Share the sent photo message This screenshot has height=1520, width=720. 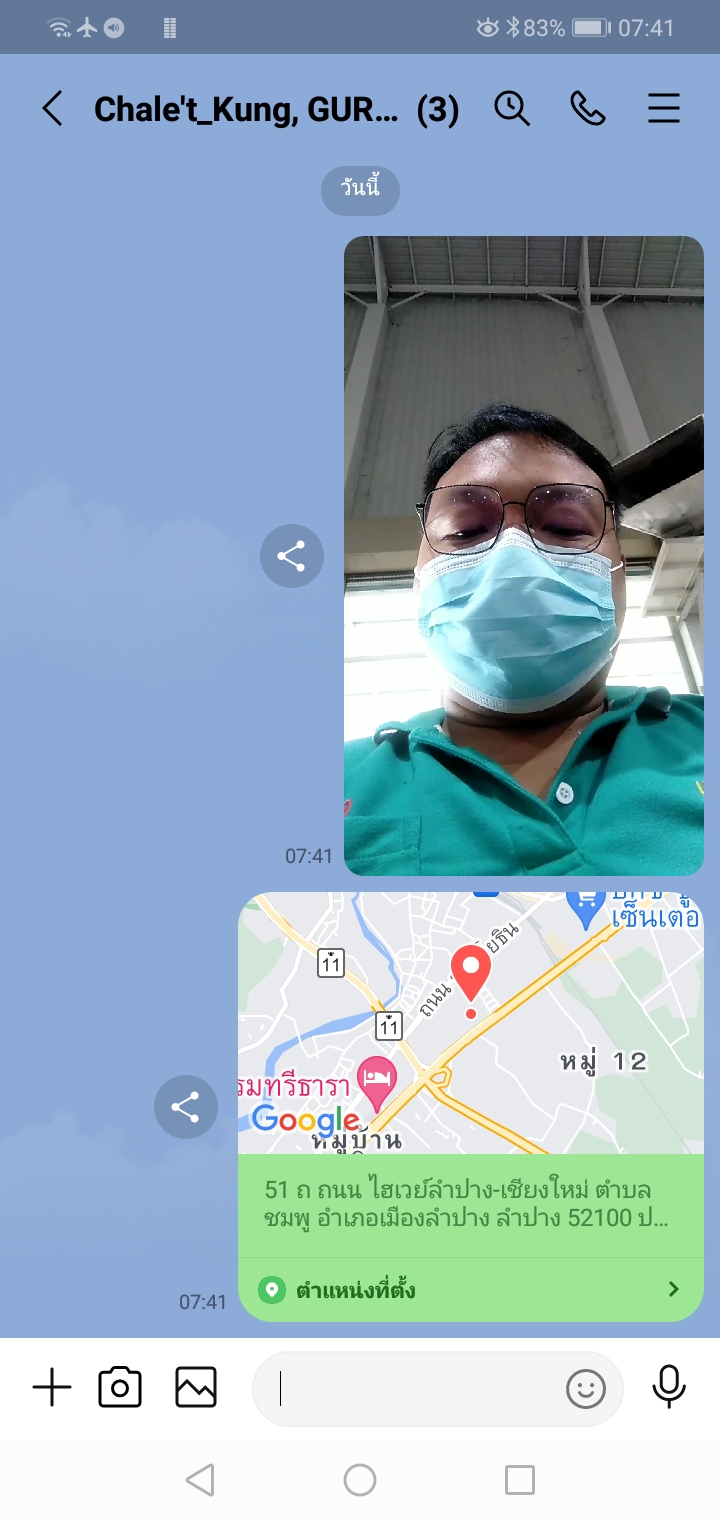291,556
